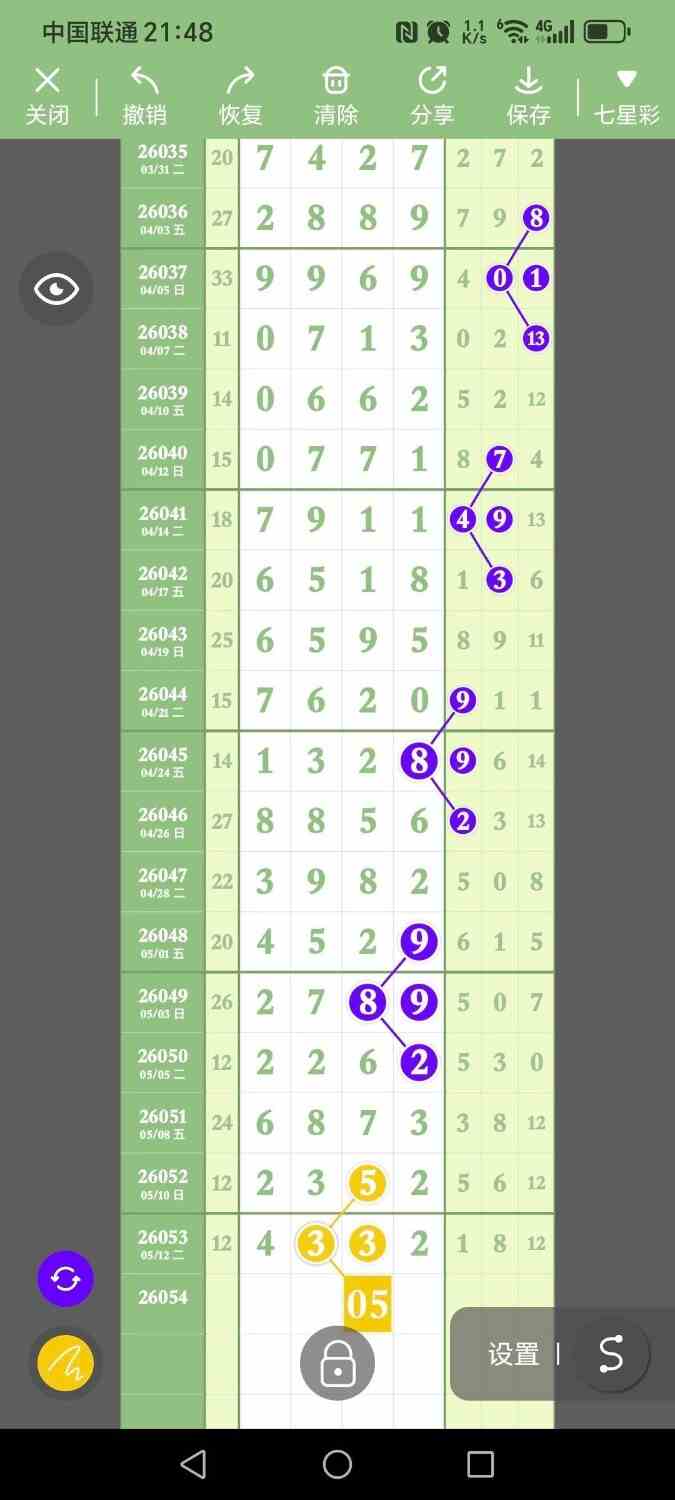Toggle visibility with the eye icon
The width and height of the screenshot is (675, 1500).
click(56, 289)
